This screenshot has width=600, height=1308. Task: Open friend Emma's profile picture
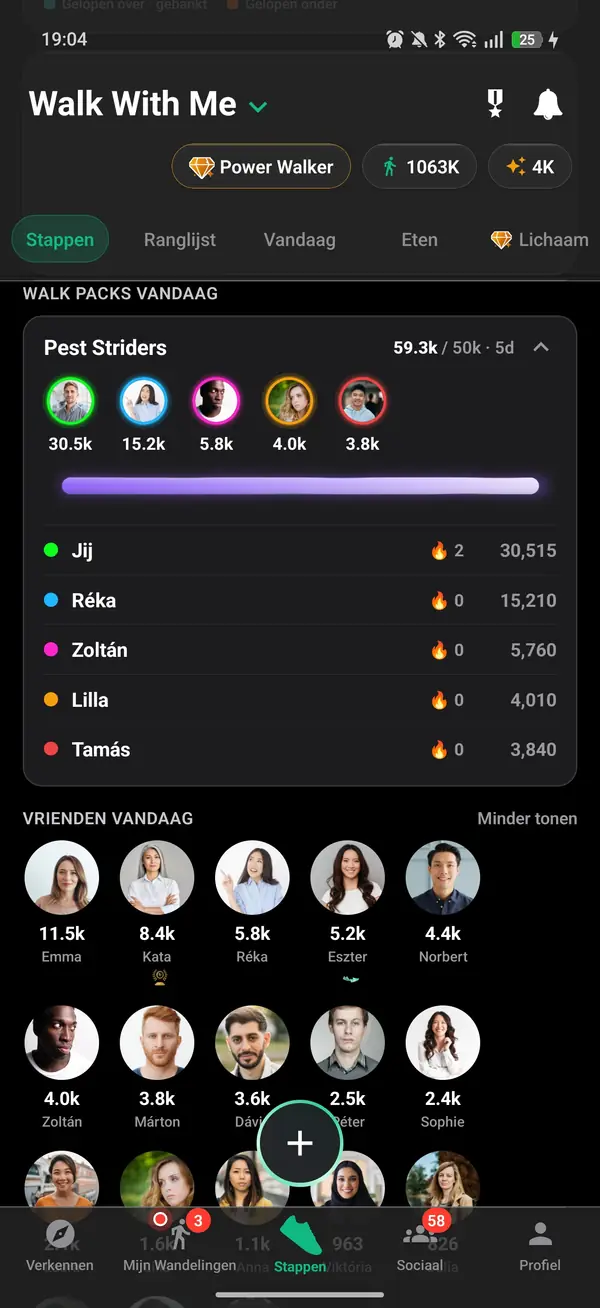62,878
